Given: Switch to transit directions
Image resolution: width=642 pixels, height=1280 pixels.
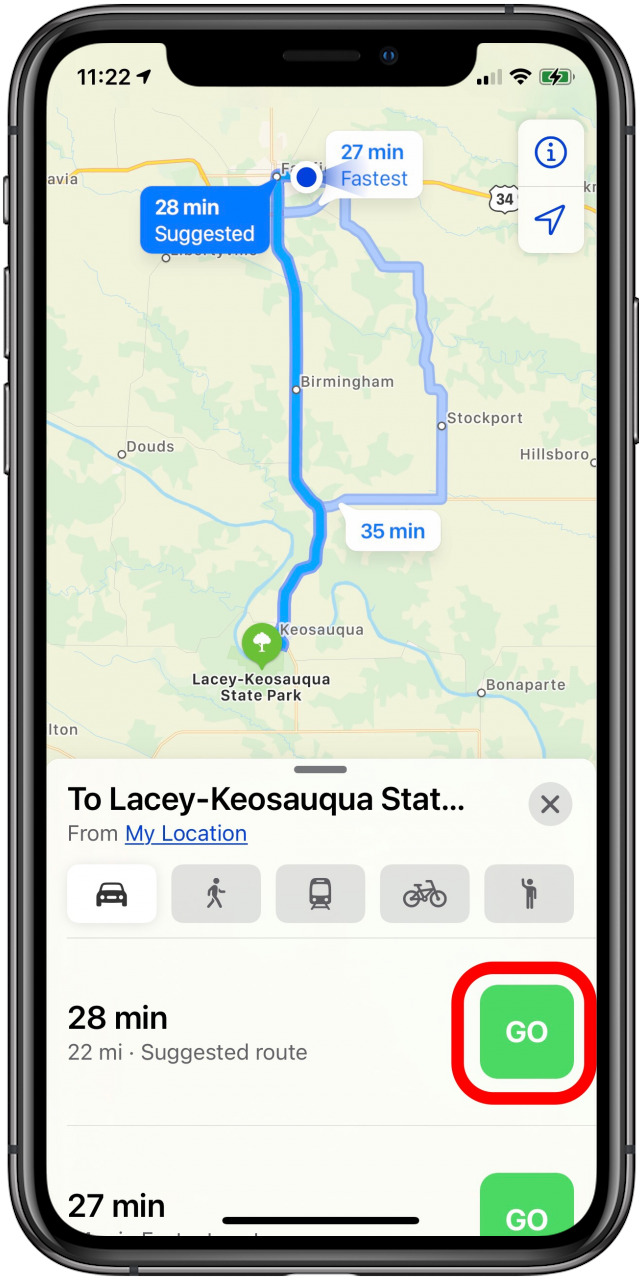Looking at the screenshot, I should [320, 893].
